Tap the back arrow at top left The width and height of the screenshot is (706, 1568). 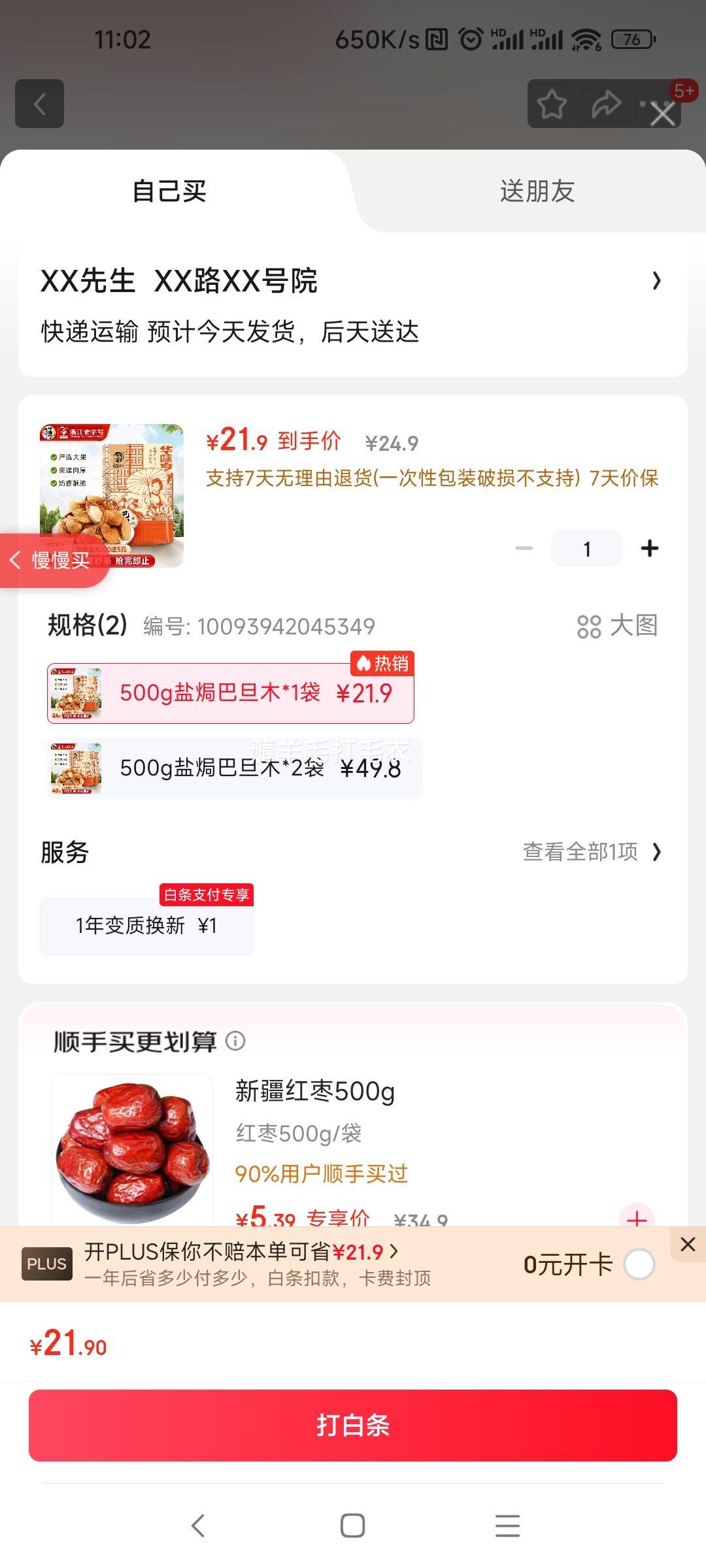click(x=39, y=105)
